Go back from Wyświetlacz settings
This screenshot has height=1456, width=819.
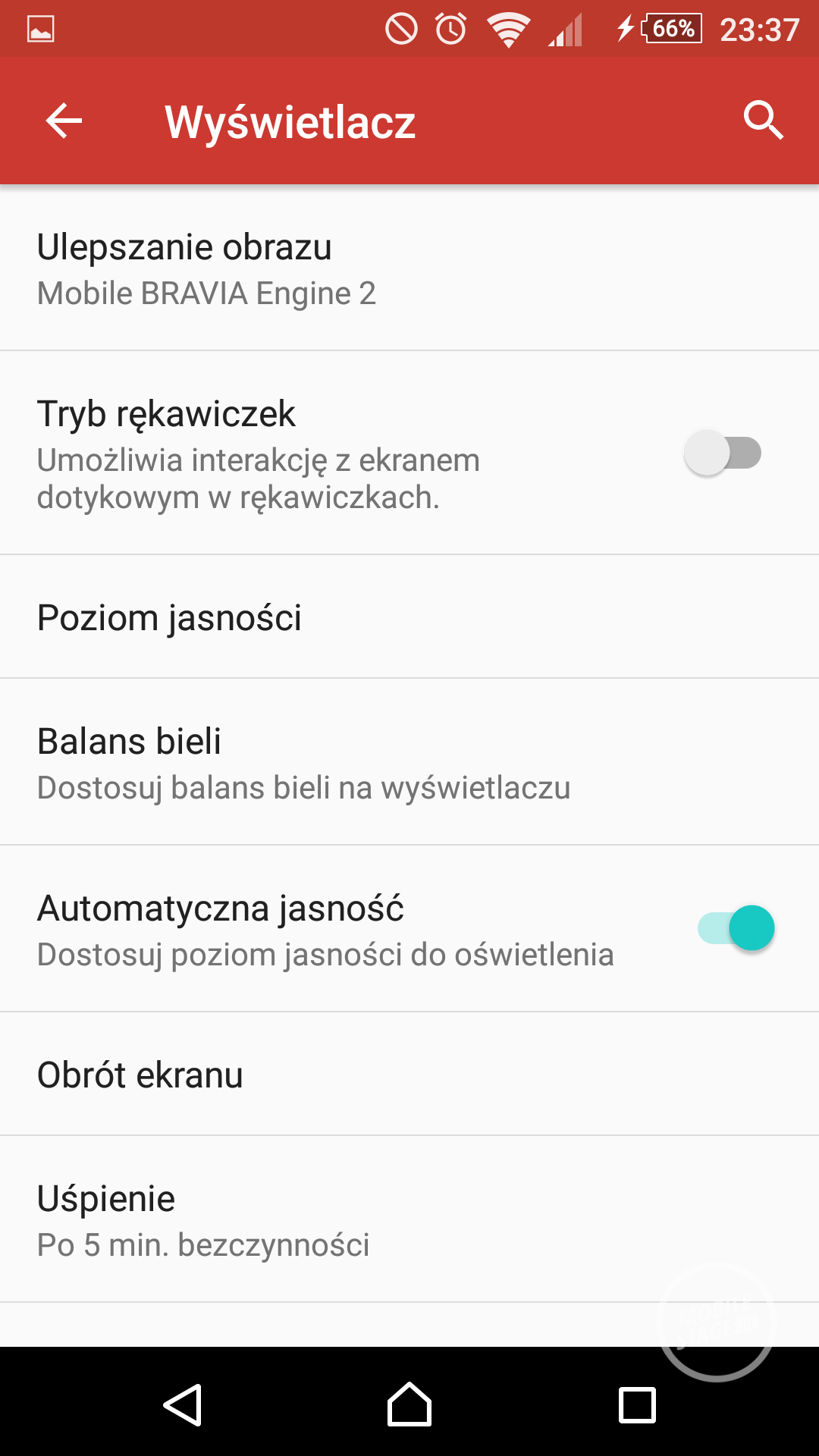pos(64,121)
